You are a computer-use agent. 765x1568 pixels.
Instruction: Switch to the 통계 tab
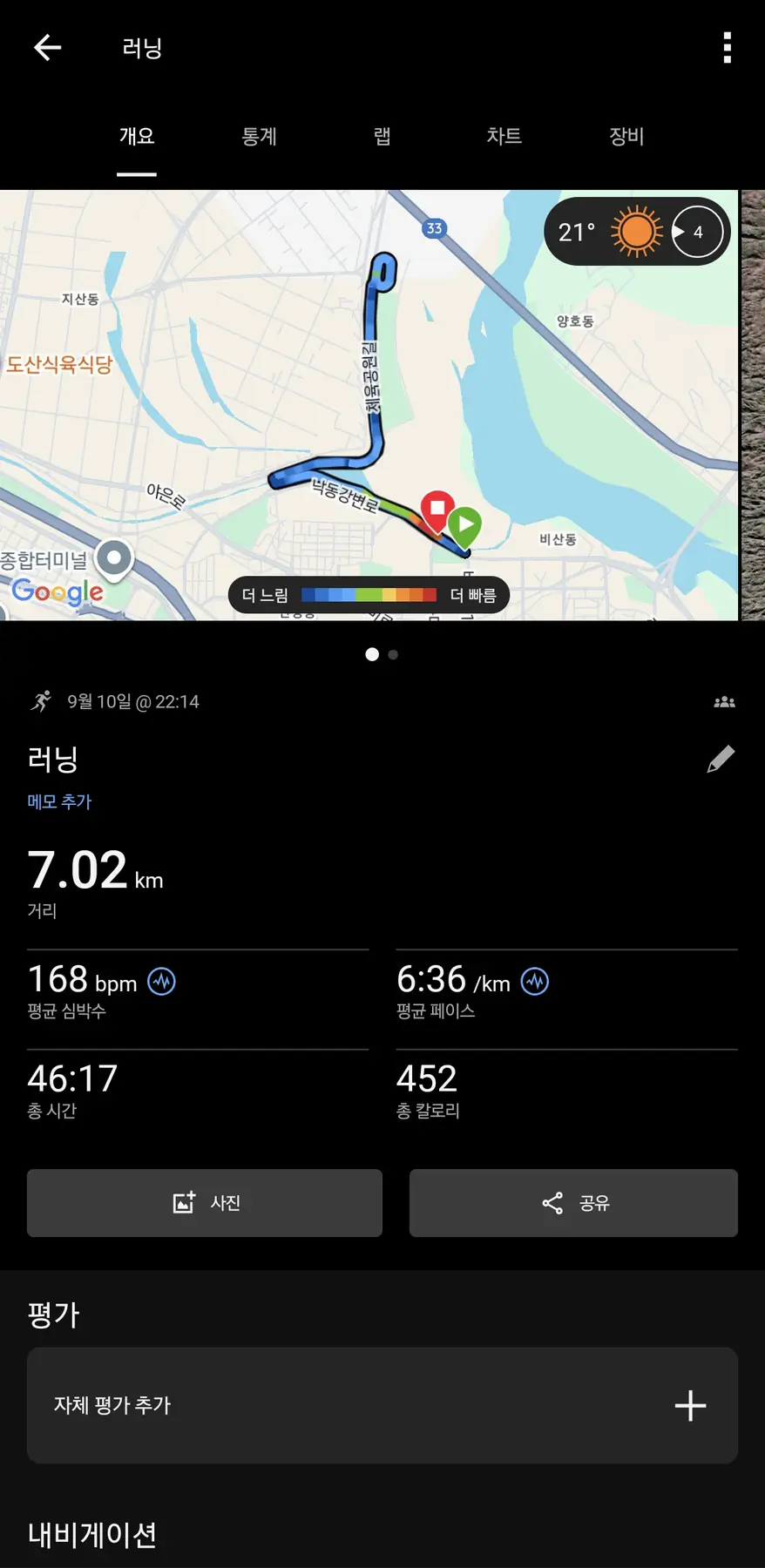tap(259, 137)
